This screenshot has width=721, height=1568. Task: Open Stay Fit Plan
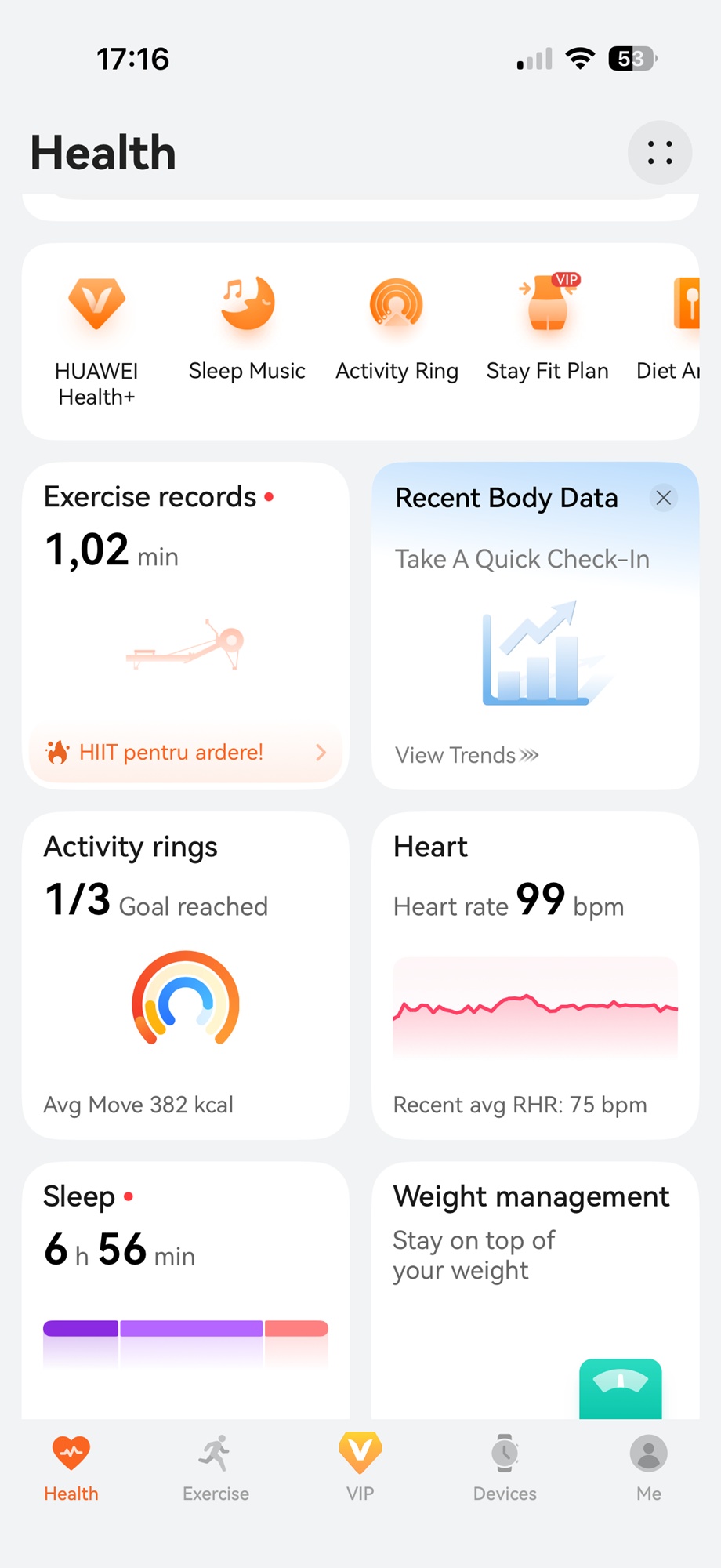(x=547, y=329)
